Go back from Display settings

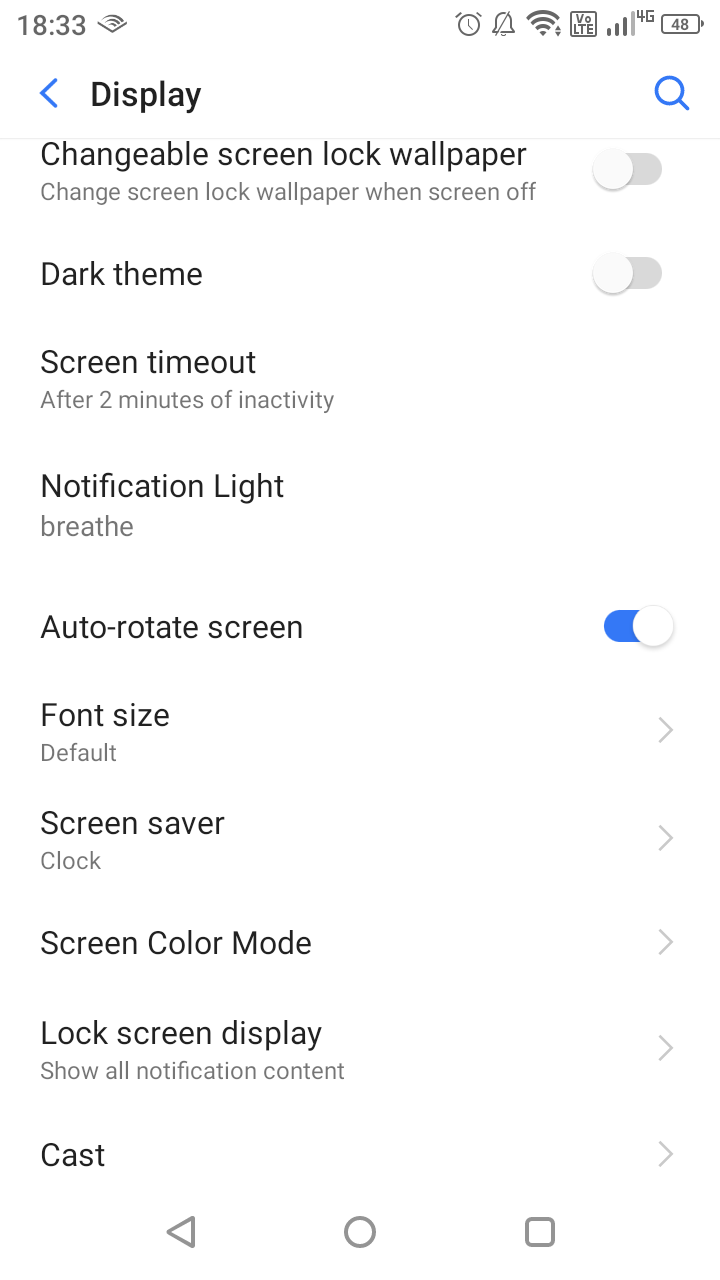tap(49, 94)
